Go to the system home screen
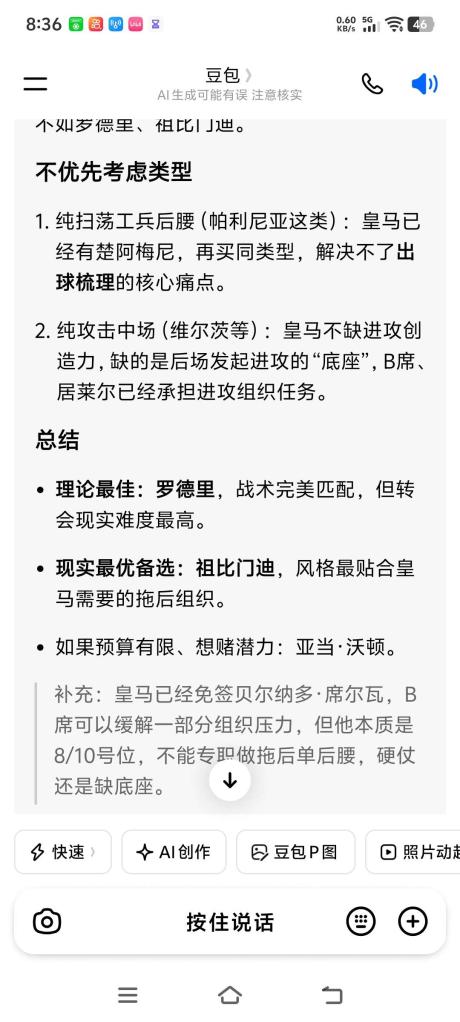The width and height of the screenshot is (460, 1022). coord(230,995)
